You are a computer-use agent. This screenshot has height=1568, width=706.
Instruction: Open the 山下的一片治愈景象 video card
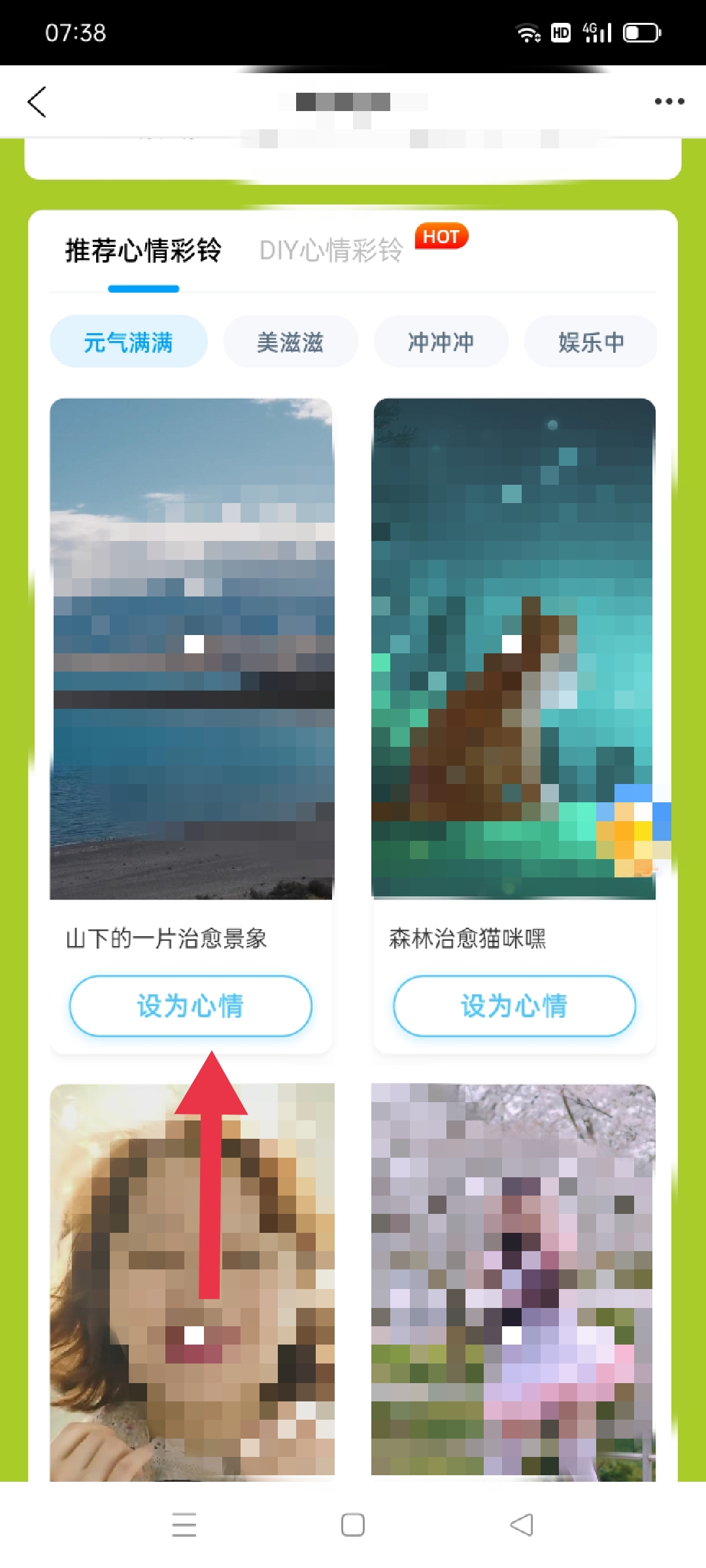click(x=192, y=648)
